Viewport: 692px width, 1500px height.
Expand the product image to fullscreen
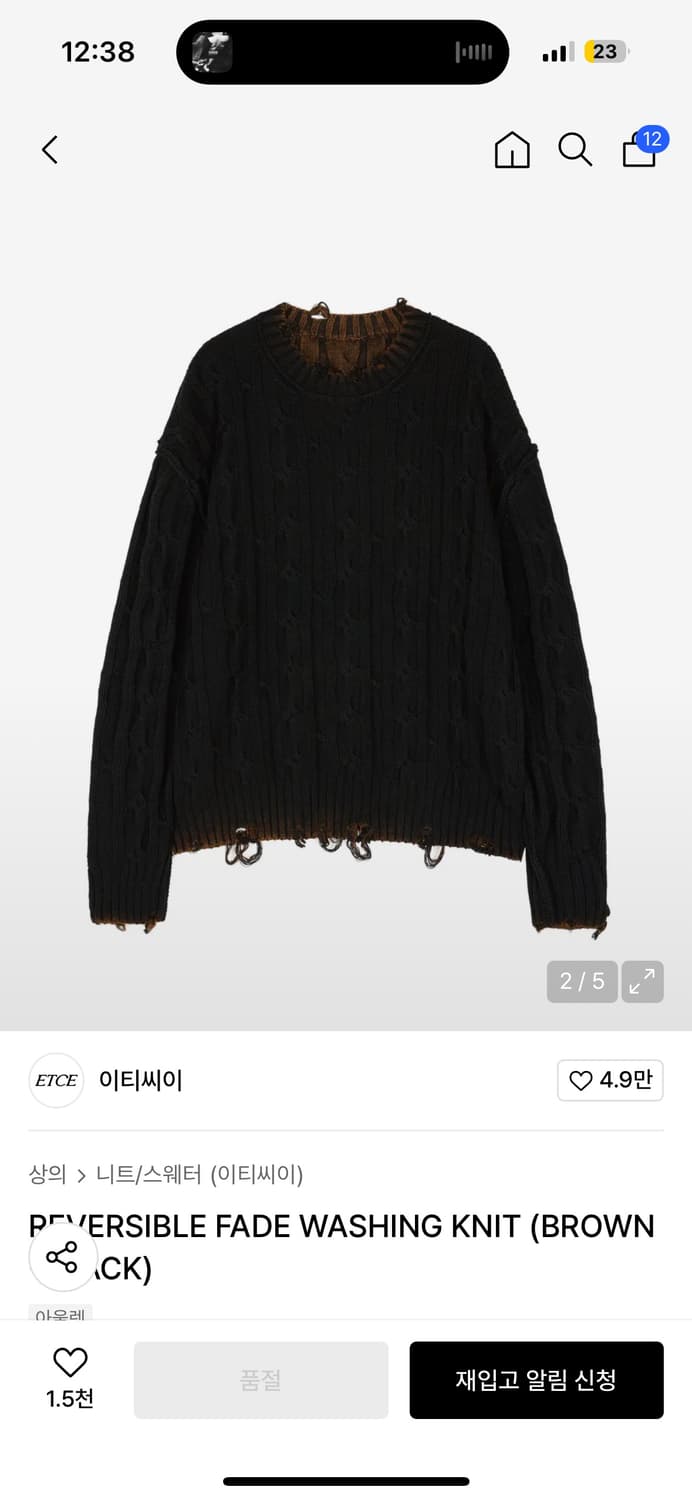click(x=642, y=982)
